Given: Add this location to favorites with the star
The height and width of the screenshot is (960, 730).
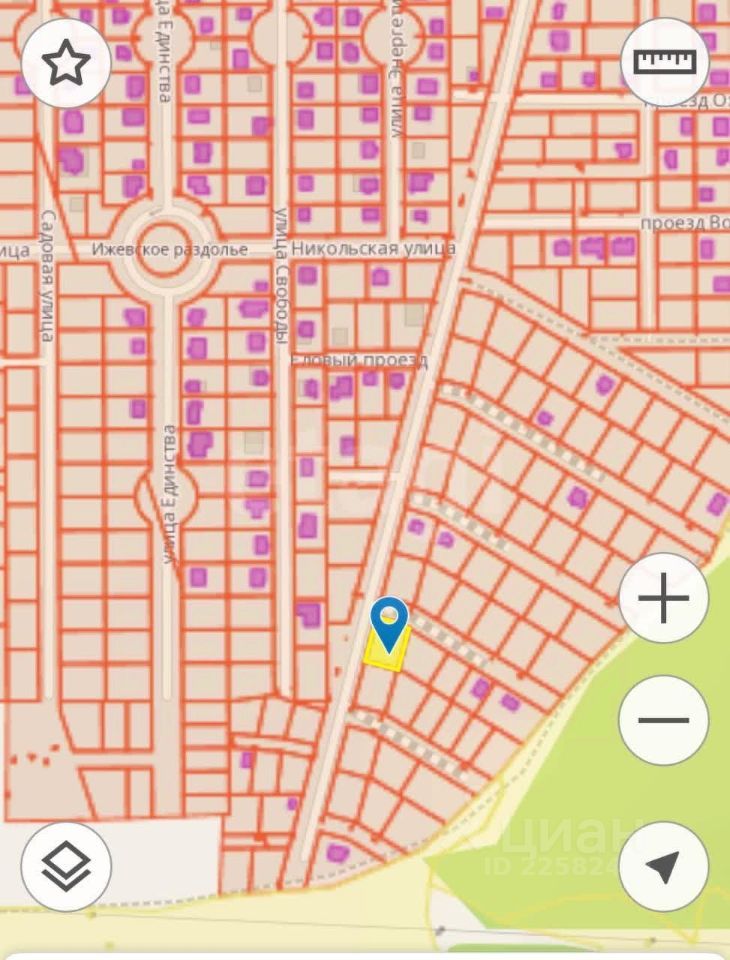Looking at the screenshot, I should click(66, 63).
